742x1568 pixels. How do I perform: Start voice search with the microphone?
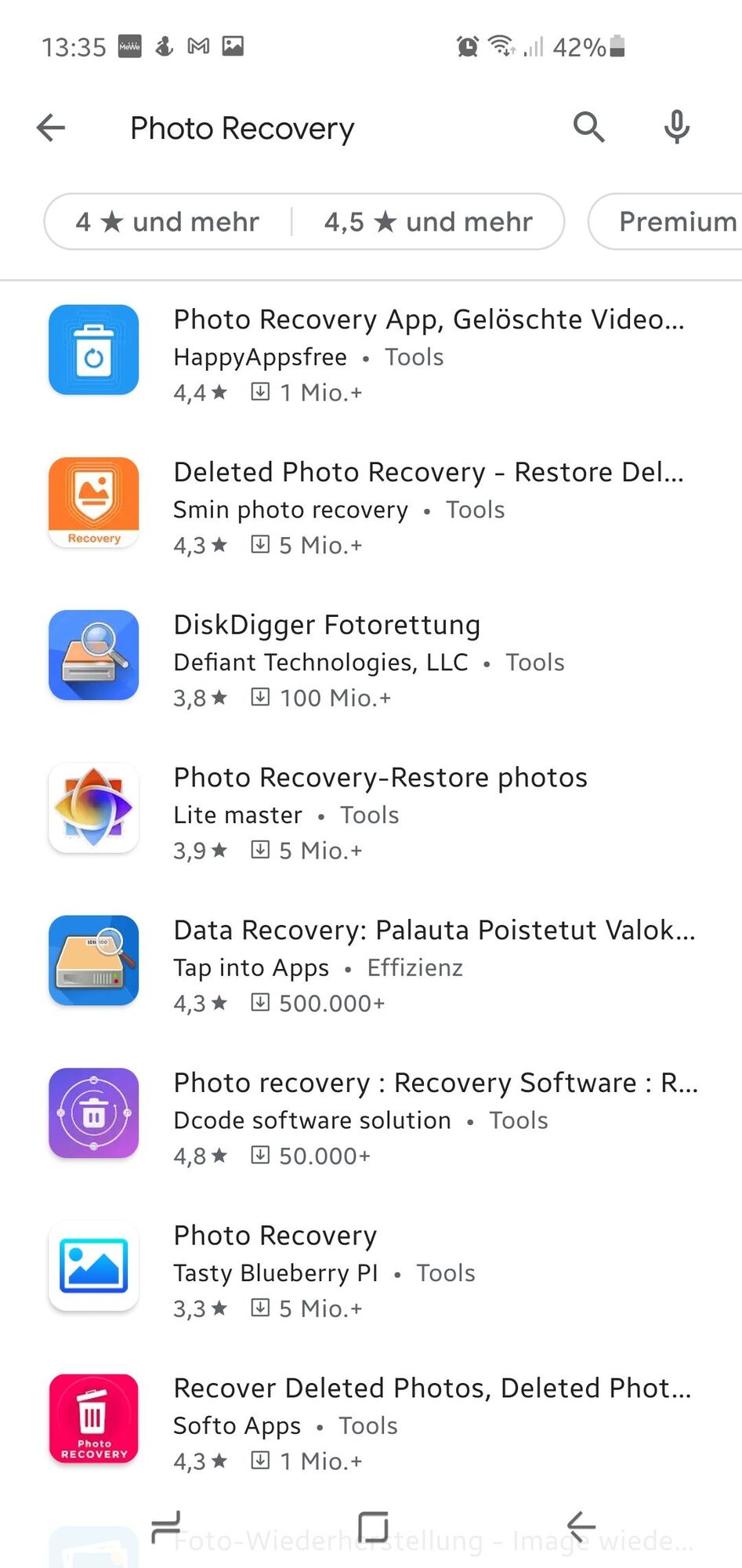(676, 127)
